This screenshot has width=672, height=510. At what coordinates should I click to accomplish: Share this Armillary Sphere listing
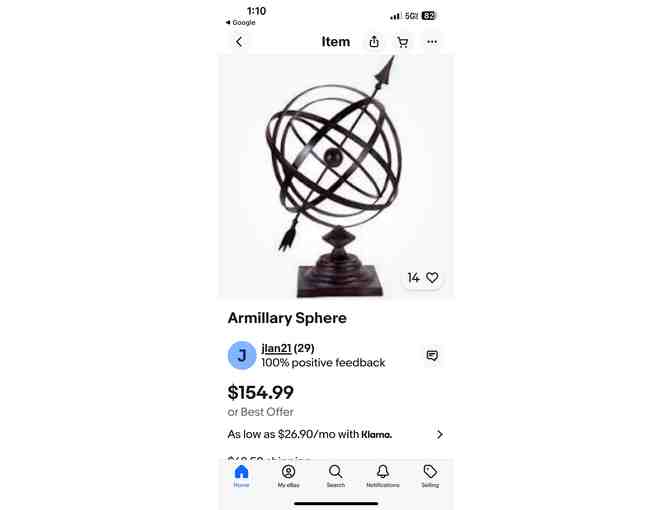(374, 42)
